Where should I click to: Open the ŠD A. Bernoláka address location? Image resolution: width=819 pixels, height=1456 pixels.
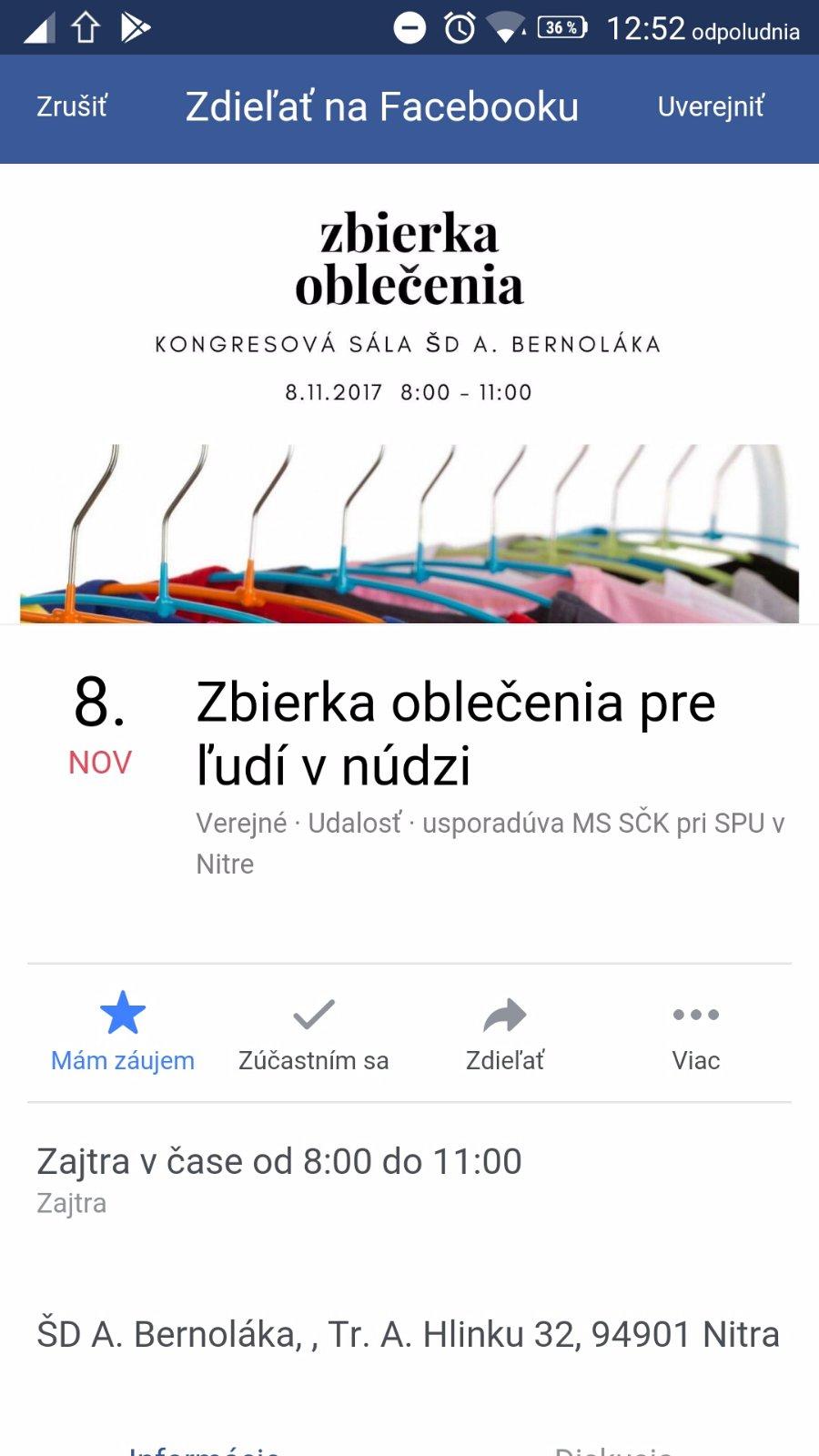pyautogui.click(x=408, y=1334)
